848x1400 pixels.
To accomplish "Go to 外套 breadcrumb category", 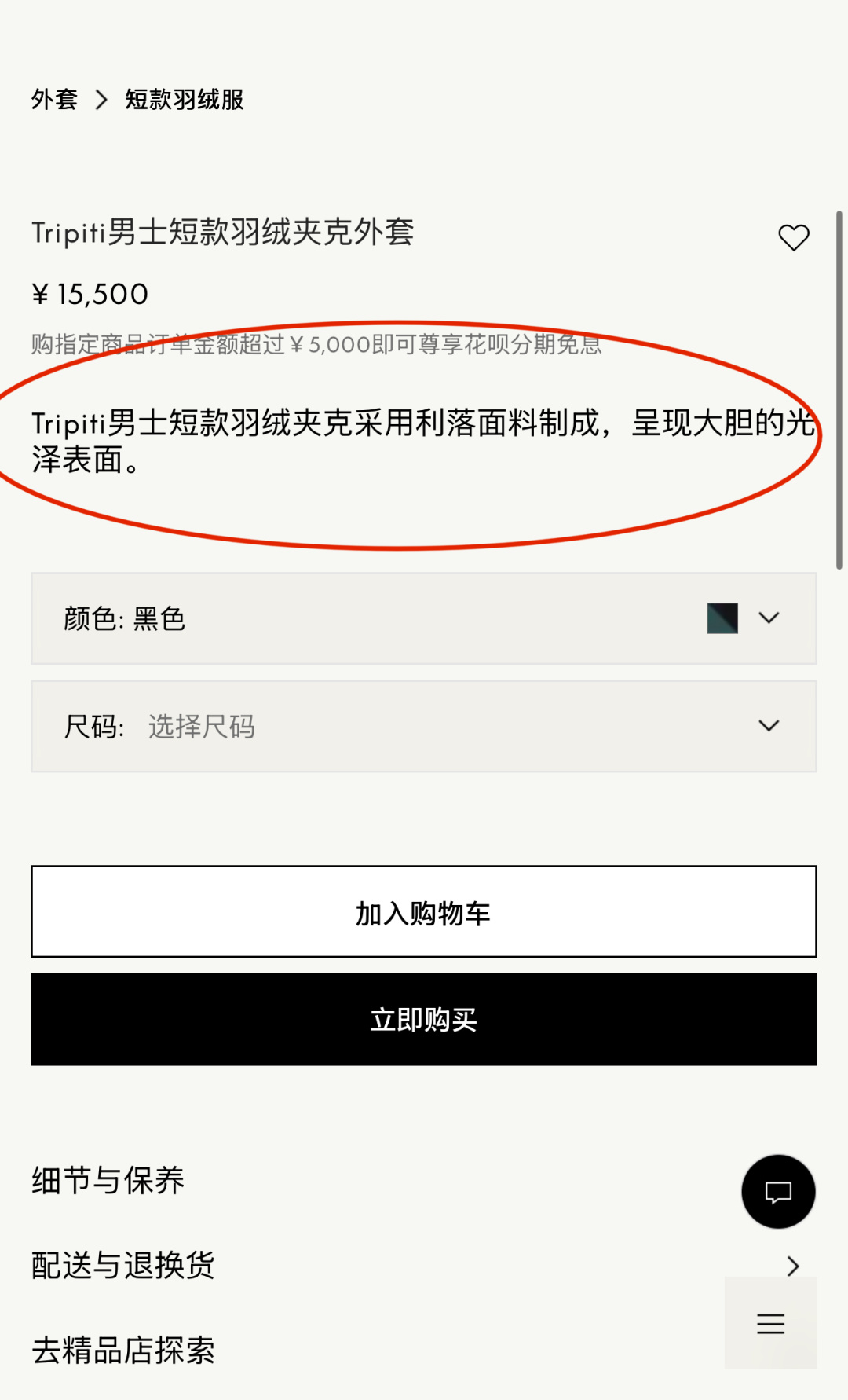I will (54, 100).
